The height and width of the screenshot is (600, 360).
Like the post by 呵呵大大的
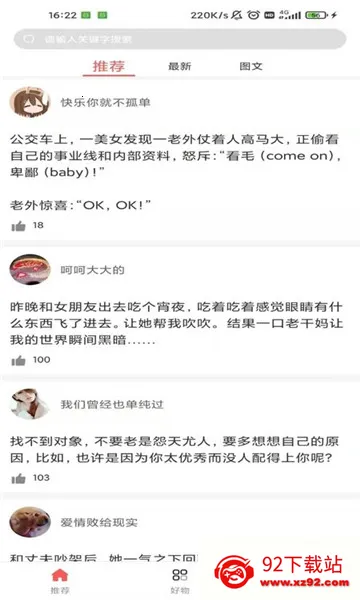pos(18,360)
